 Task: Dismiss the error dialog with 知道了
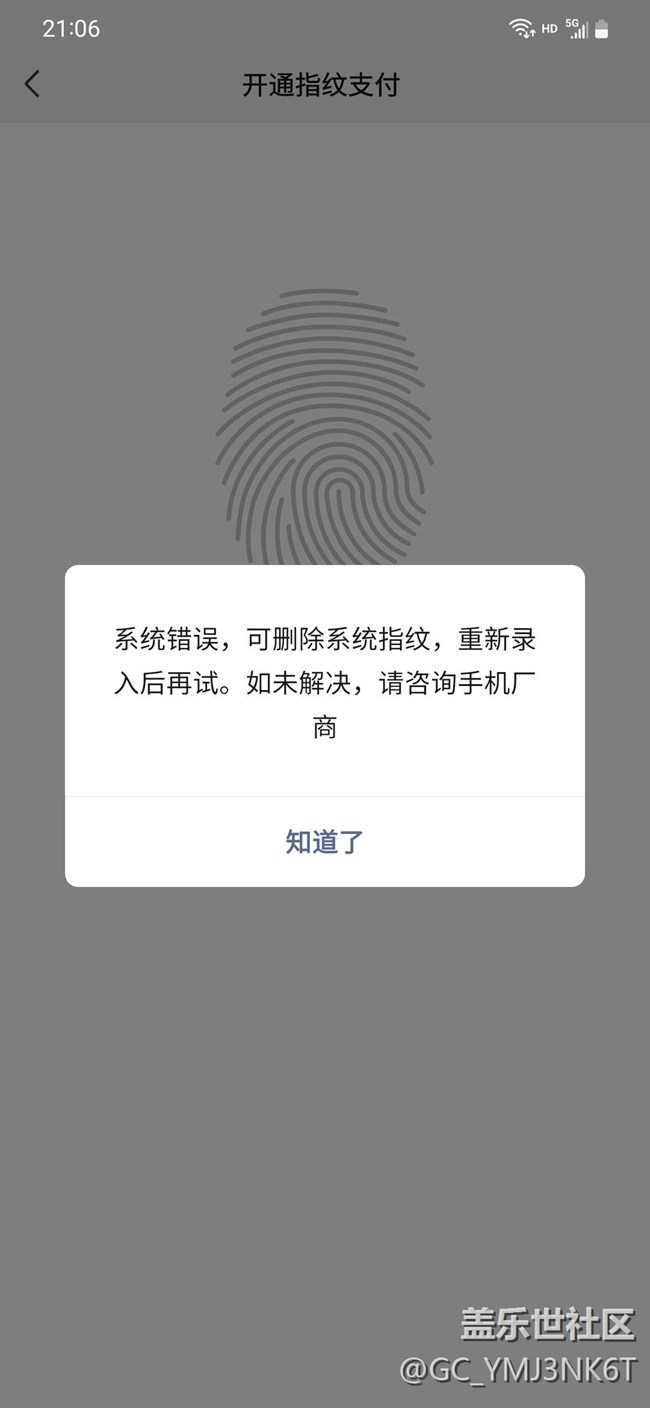pyautogui.click(x=324, y=841)
